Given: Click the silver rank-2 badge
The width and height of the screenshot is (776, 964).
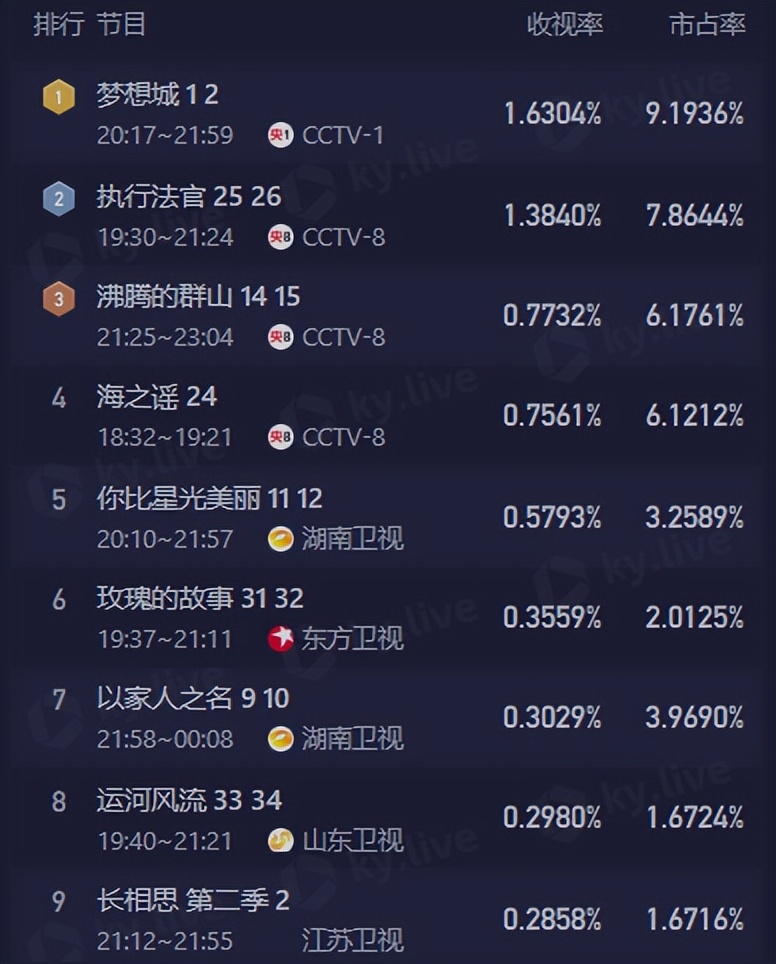Looking at the screenshot, I should [x=58, y=199].
